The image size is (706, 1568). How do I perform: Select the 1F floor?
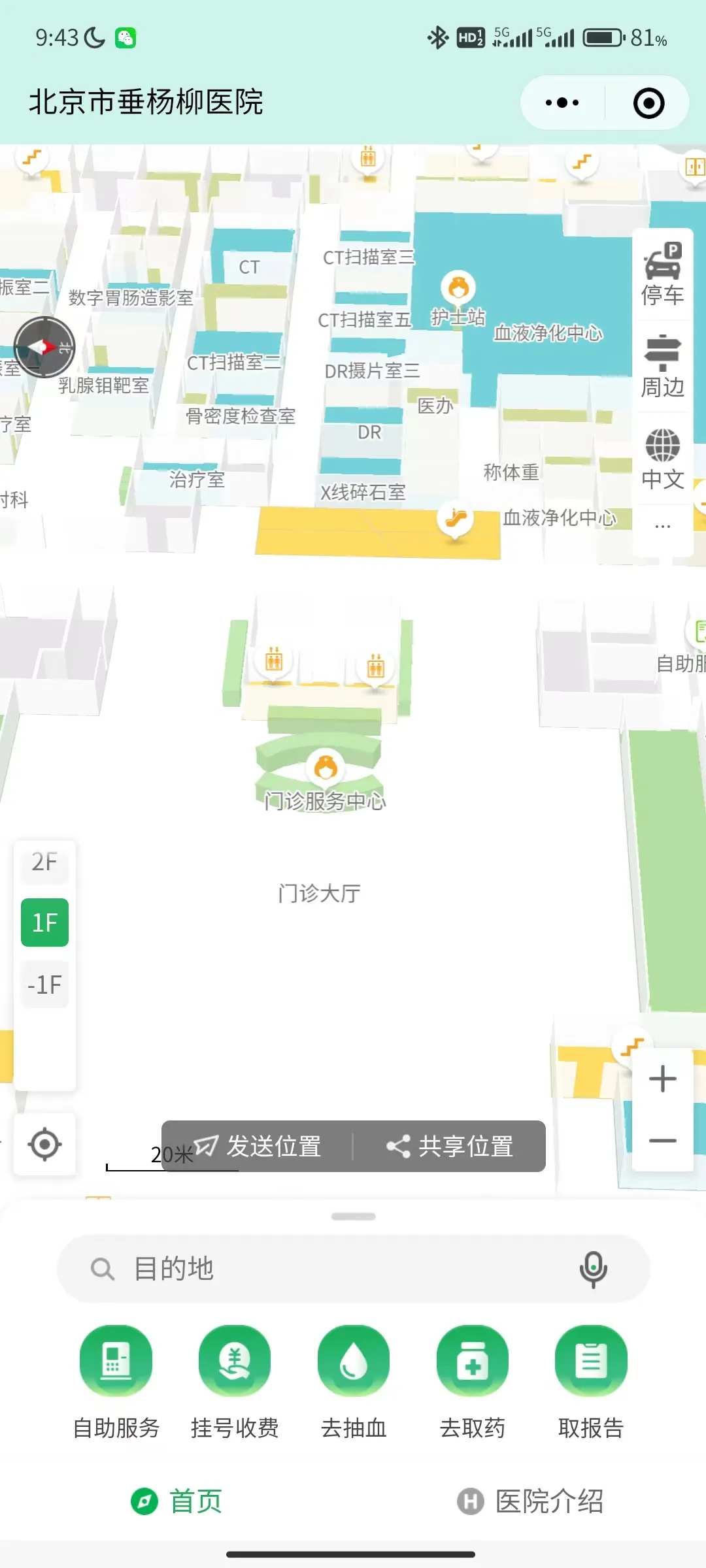(44, 923)
